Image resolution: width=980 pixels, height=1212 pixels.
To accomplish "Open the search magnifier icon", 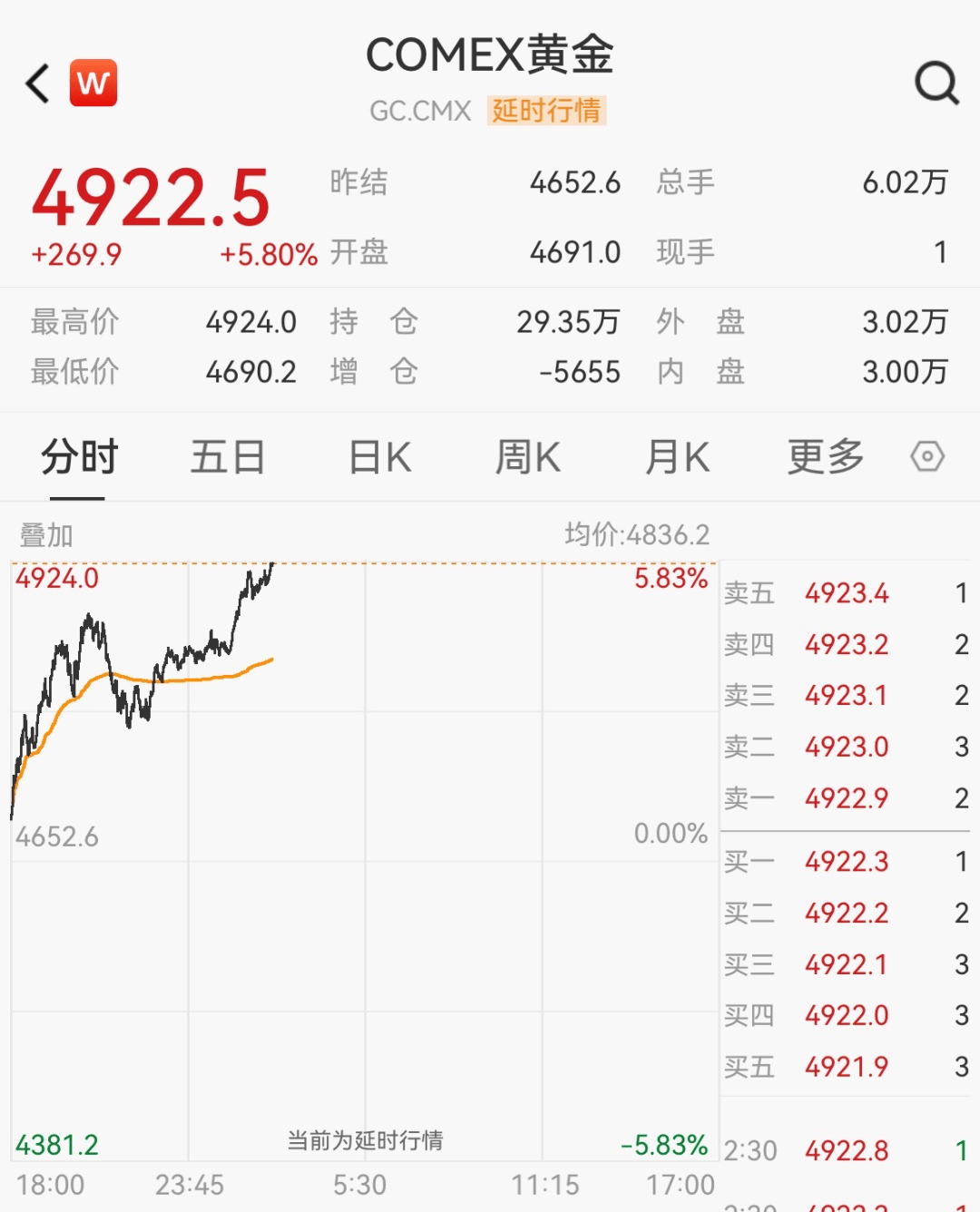I will 936,83.
